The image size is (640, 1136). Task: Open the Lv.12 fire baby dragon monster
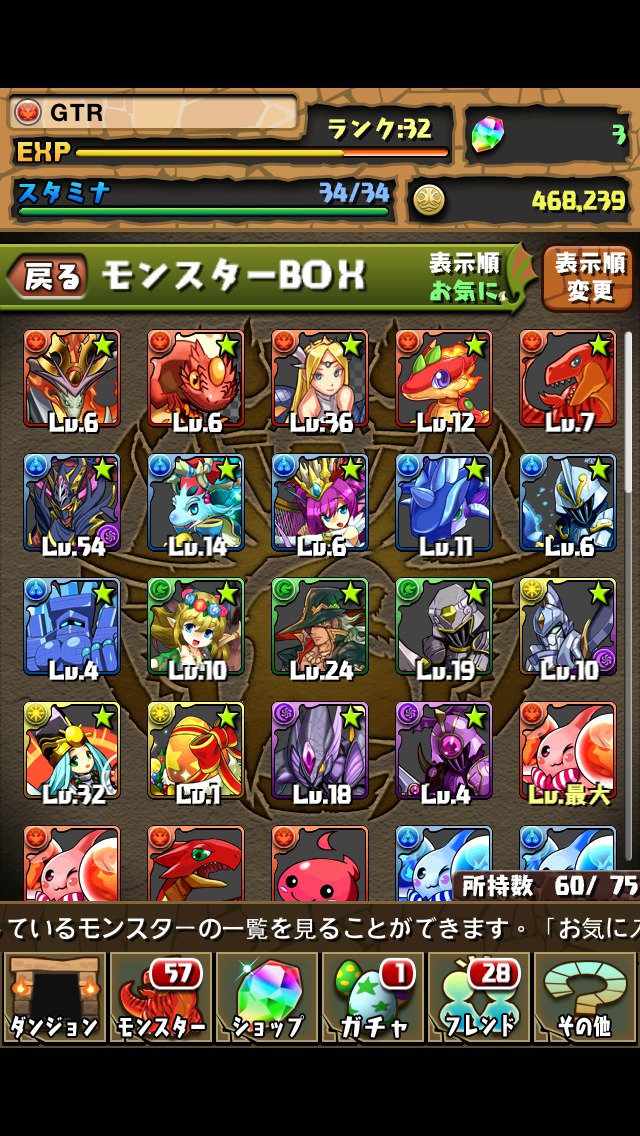pyautogui.click(x=444, y=380)
